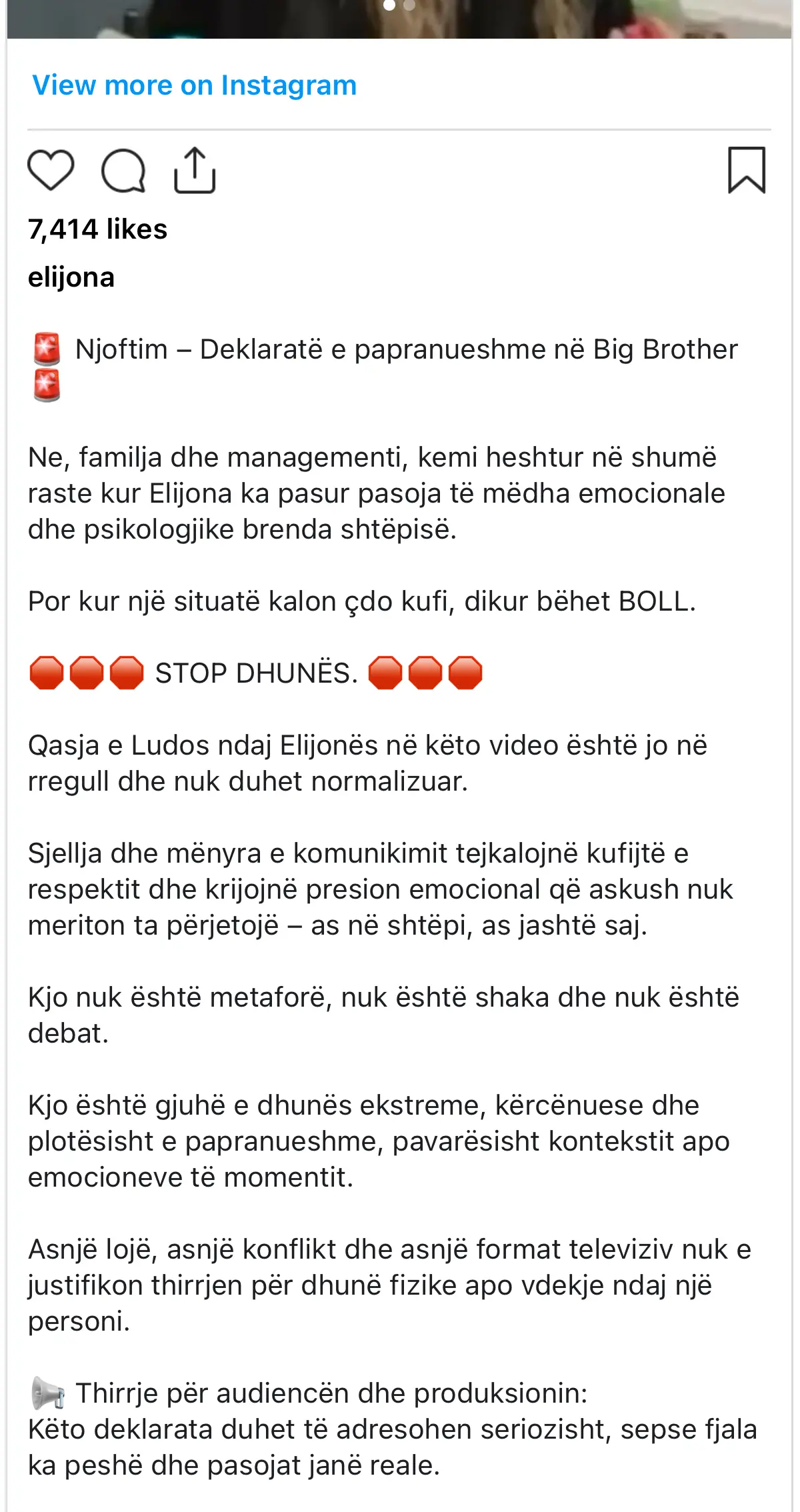
Task: View the 7,414 likes list
Action: point(97,229)
